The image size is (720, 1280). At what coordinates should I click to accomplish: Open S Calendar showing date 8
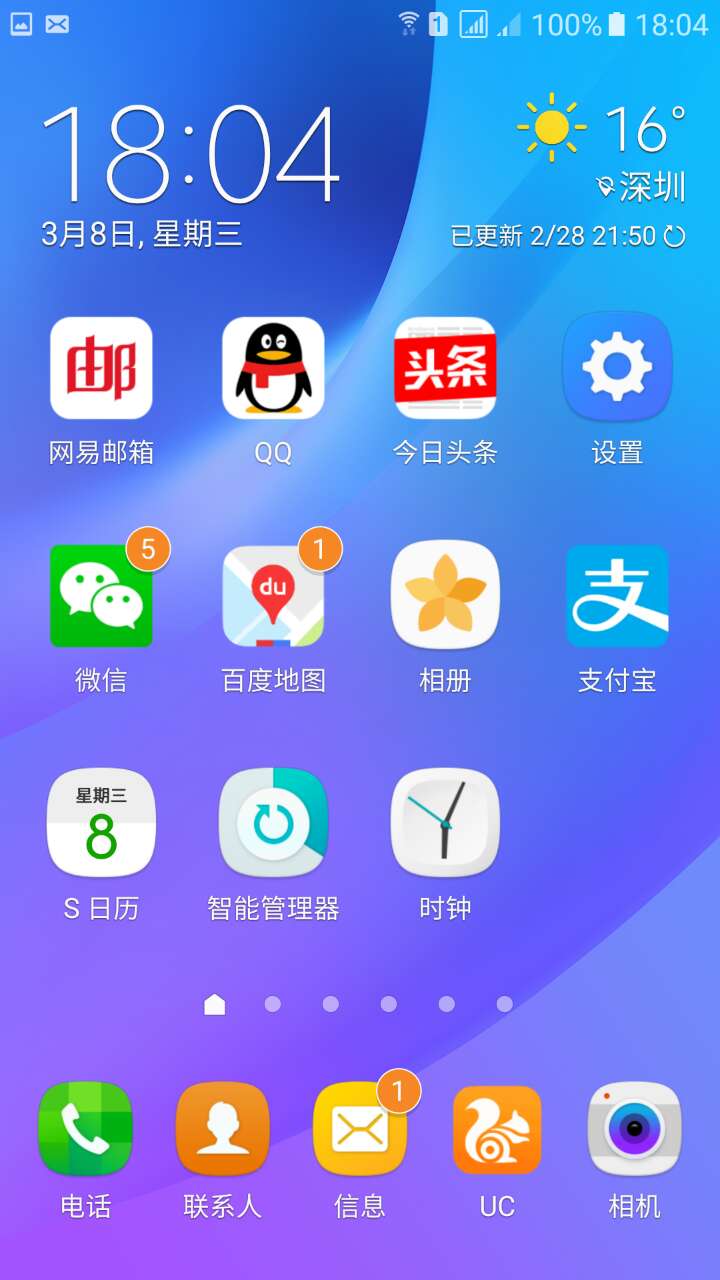coord(100,822)
